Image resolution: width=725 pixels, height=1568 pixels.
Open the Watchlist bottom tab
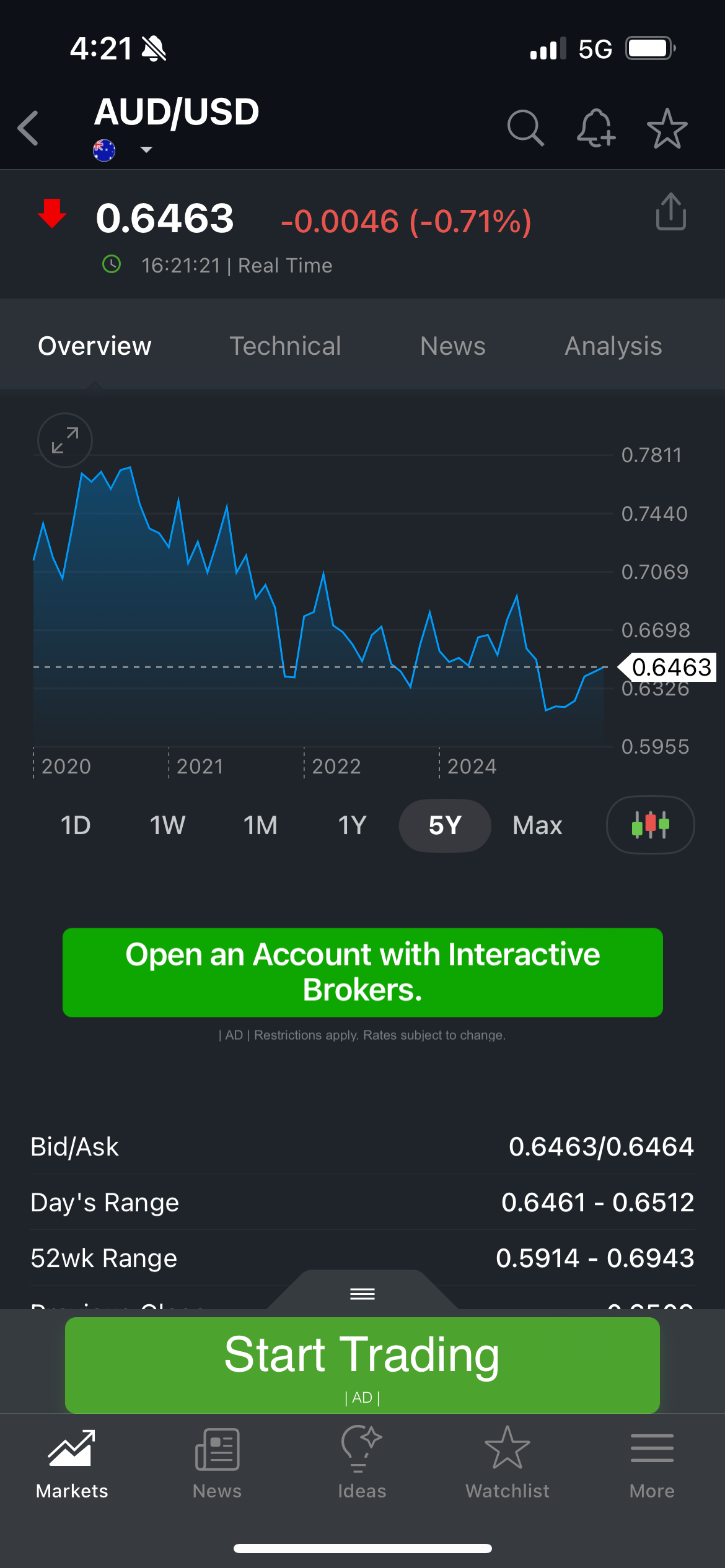pos(507,1463)
